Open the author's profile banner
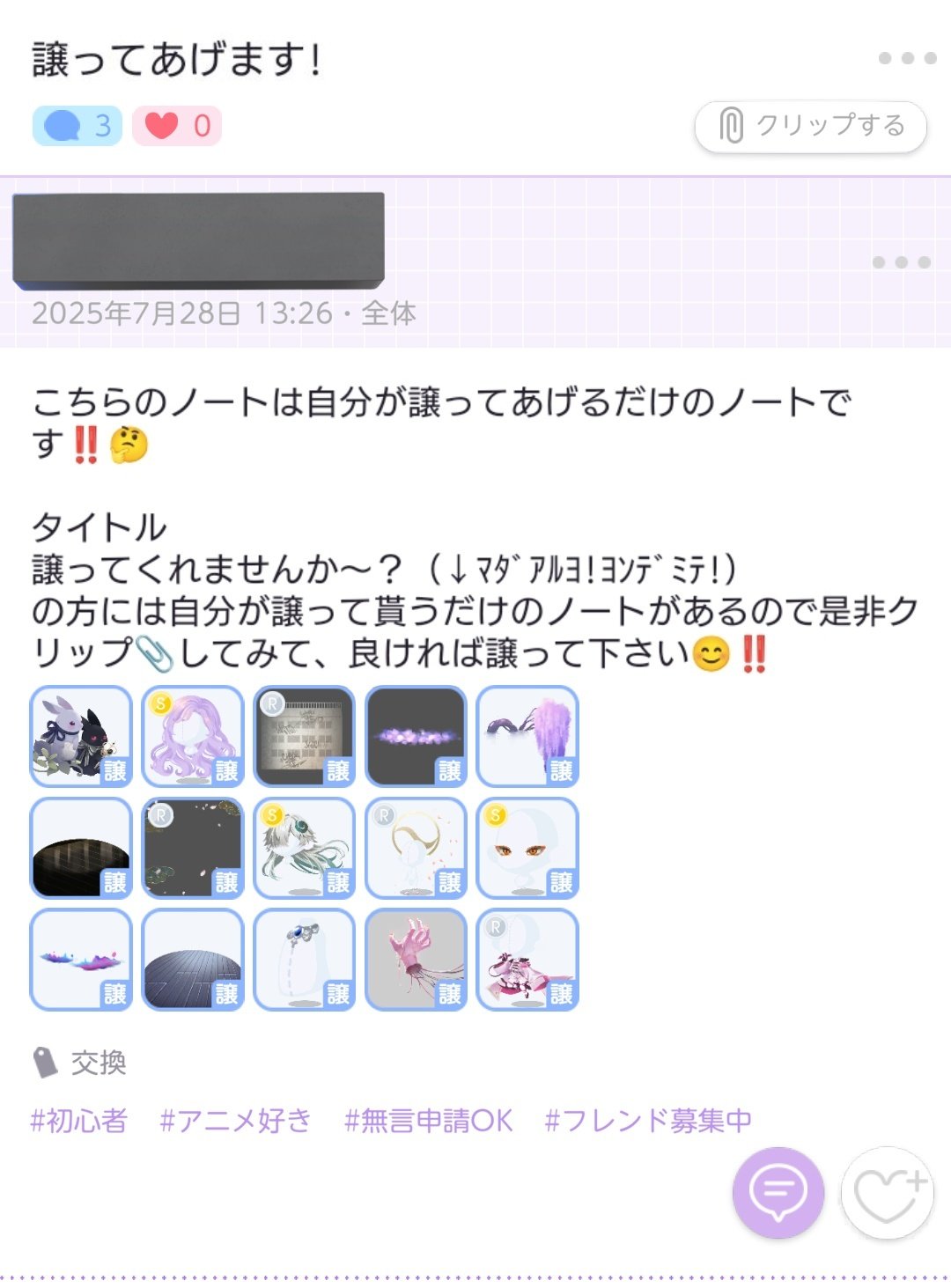The image size is (951, 1288). click(198, 240)
